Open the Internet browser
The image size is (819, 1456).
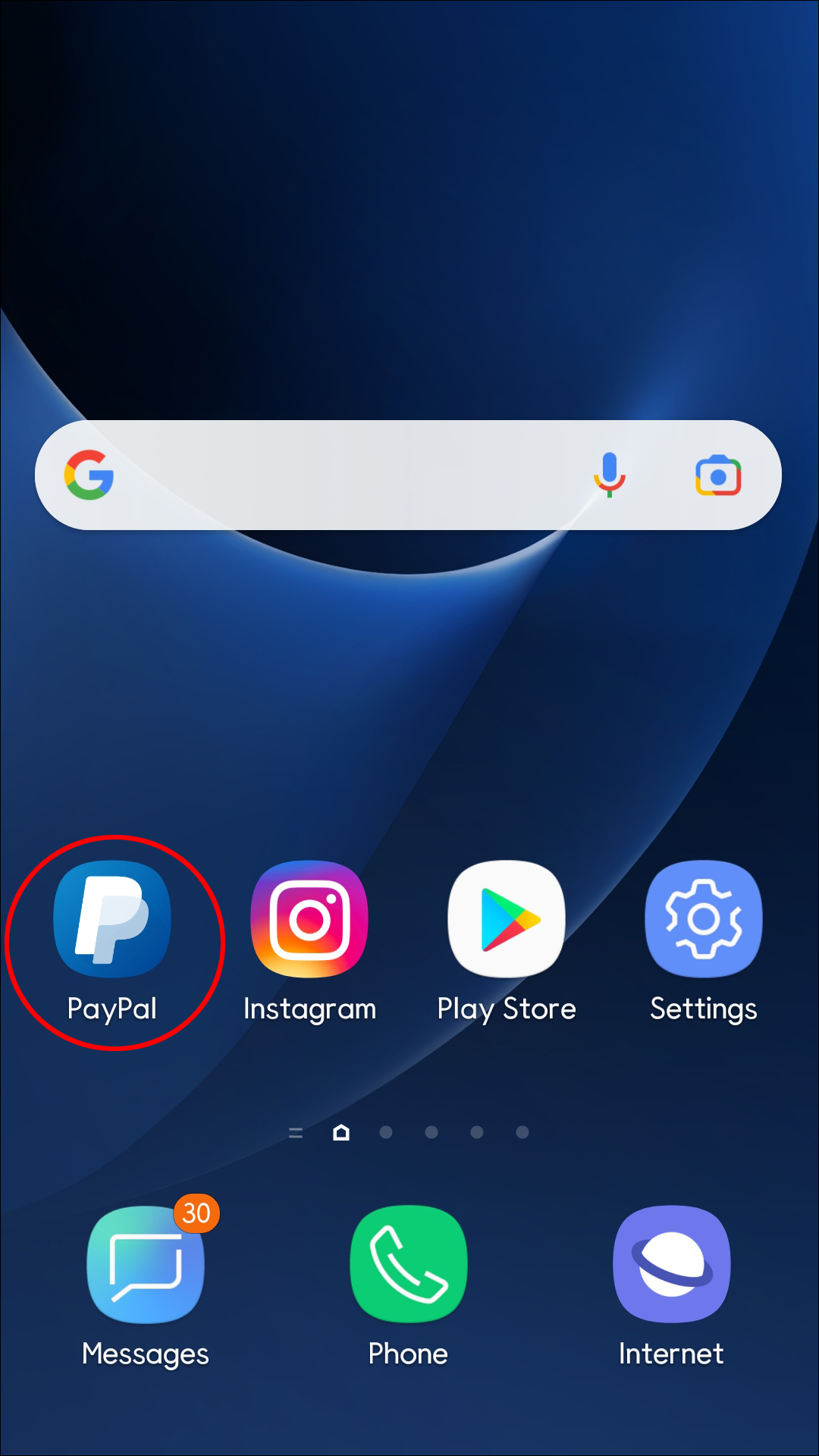671,1264
